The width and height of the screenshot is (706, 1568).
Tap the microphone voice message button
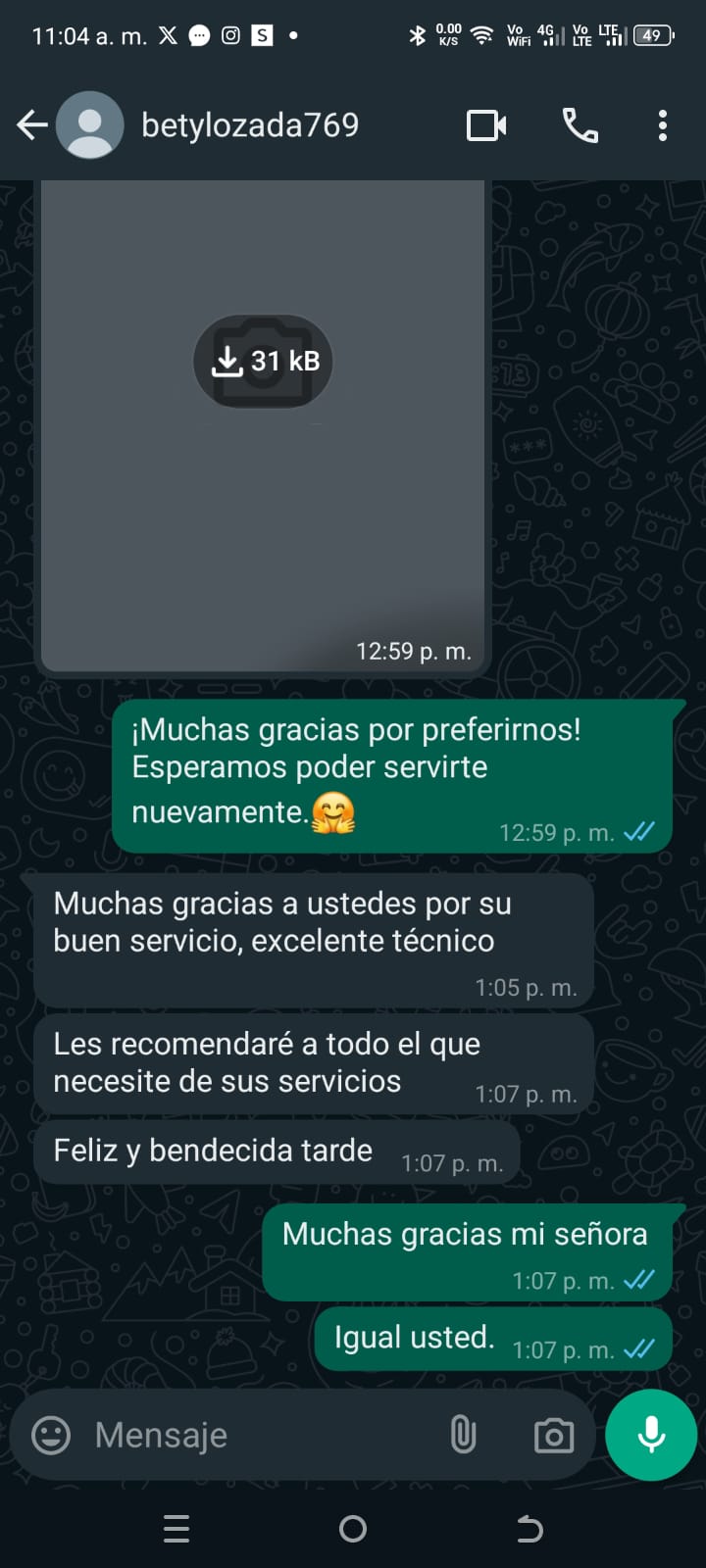click(x=651, y=1435)
